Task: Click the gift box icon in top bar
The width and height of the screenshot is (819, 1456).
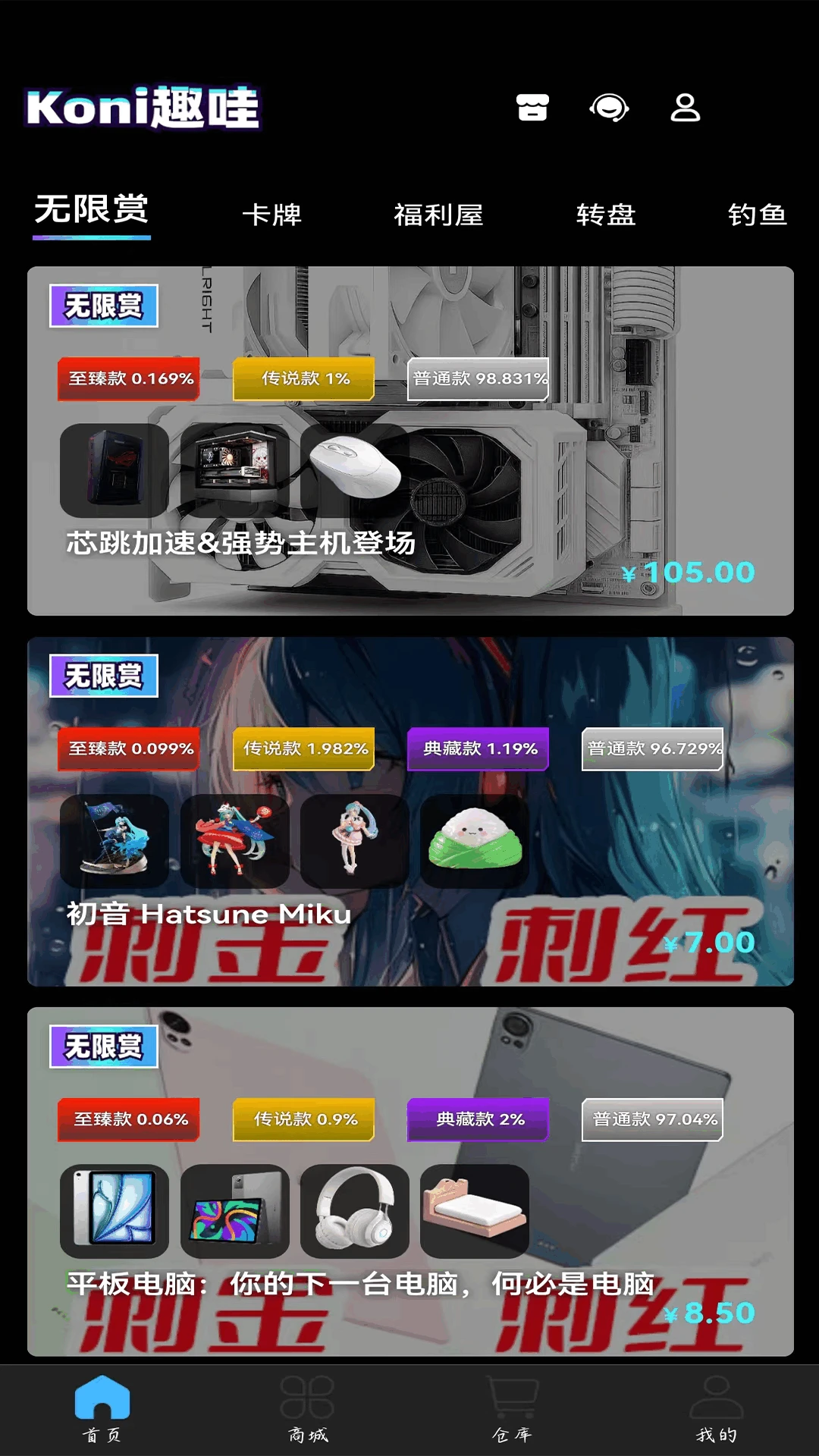Action: 533,109
